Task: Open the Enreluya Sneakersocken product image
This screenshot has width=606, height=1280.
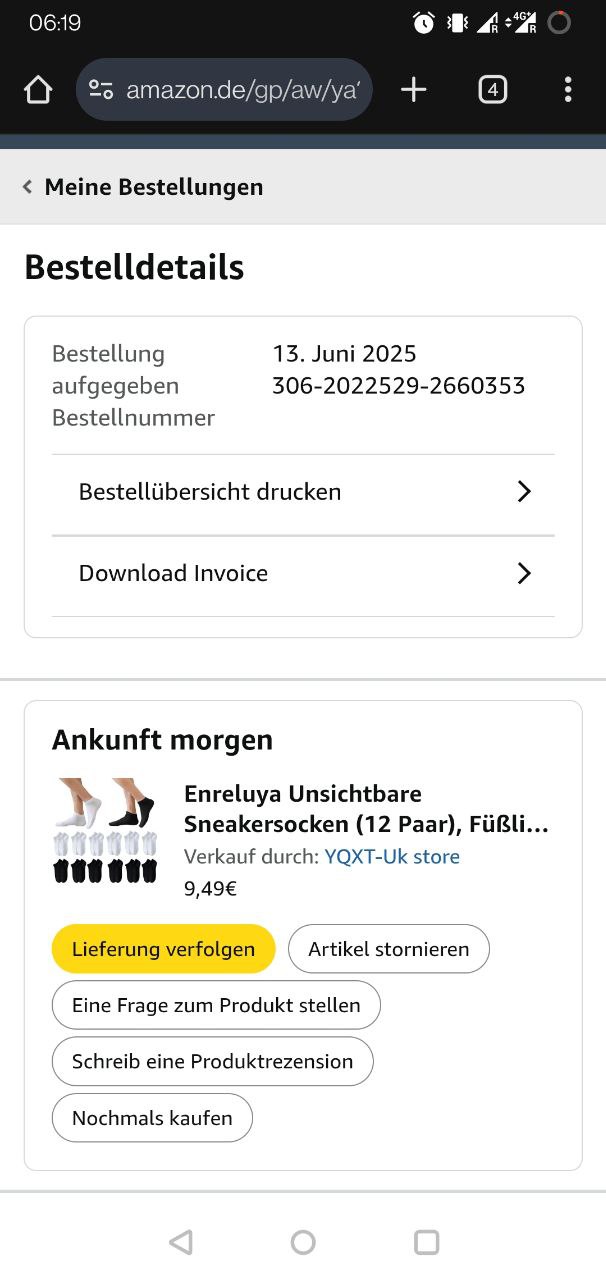Action: tap(106, 831)
